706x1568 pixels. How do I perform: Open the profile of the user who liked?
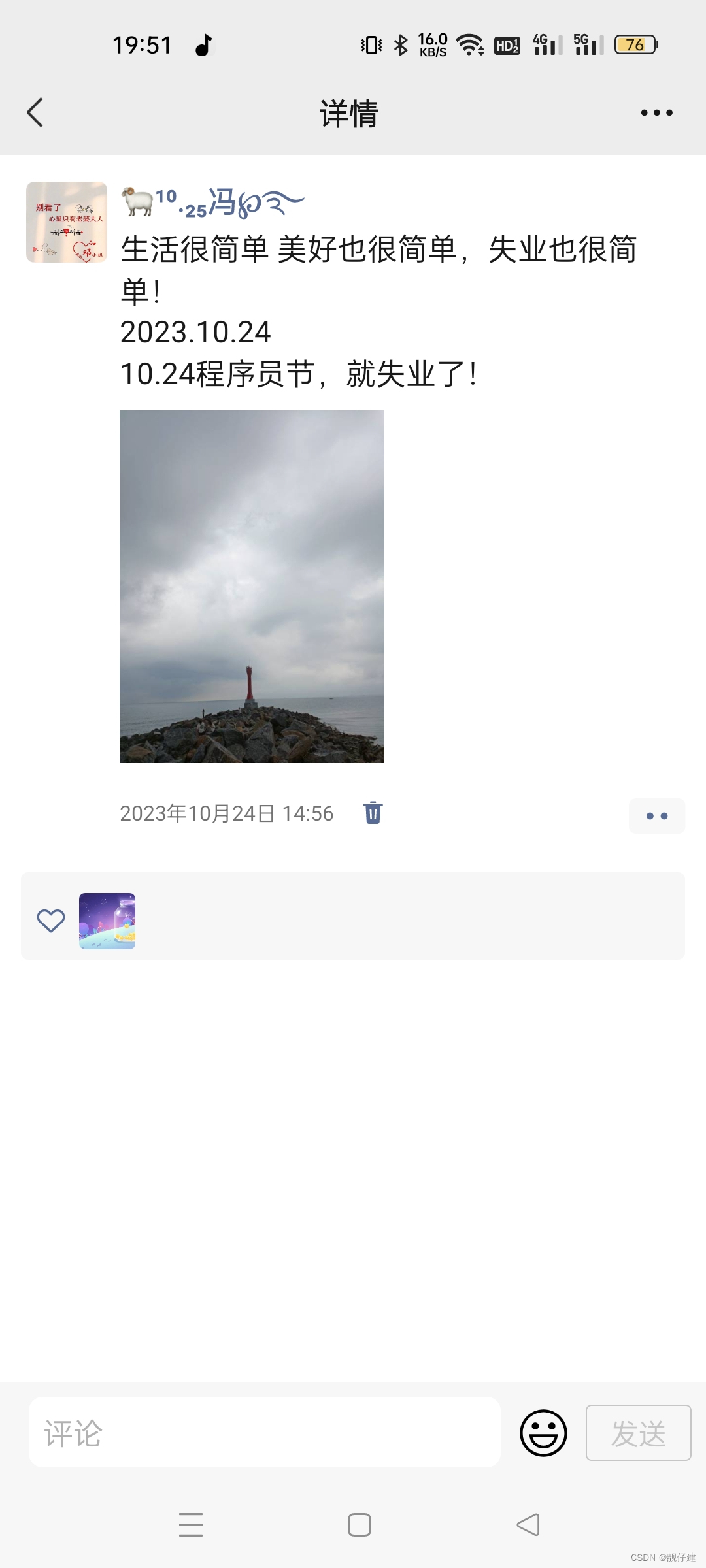coord(107,921)
